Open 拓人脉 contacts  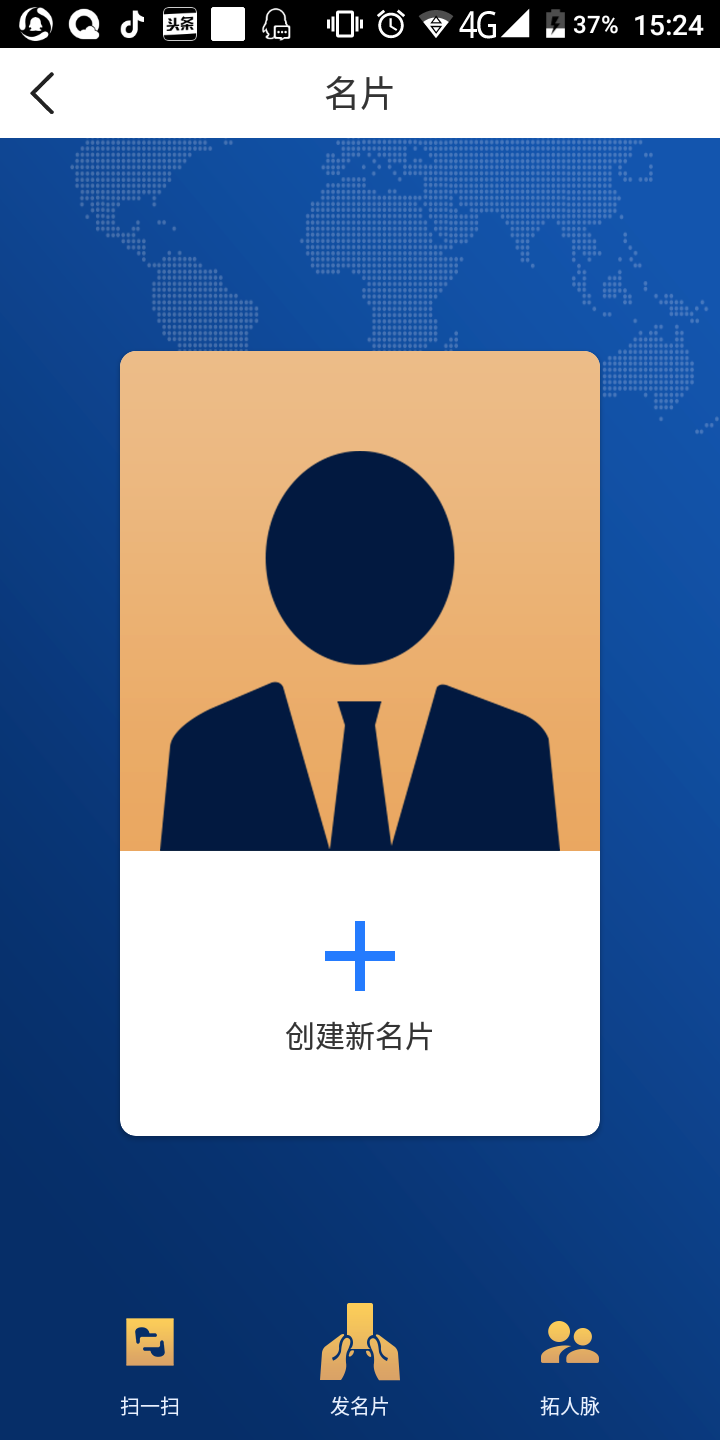(570, 1362)
